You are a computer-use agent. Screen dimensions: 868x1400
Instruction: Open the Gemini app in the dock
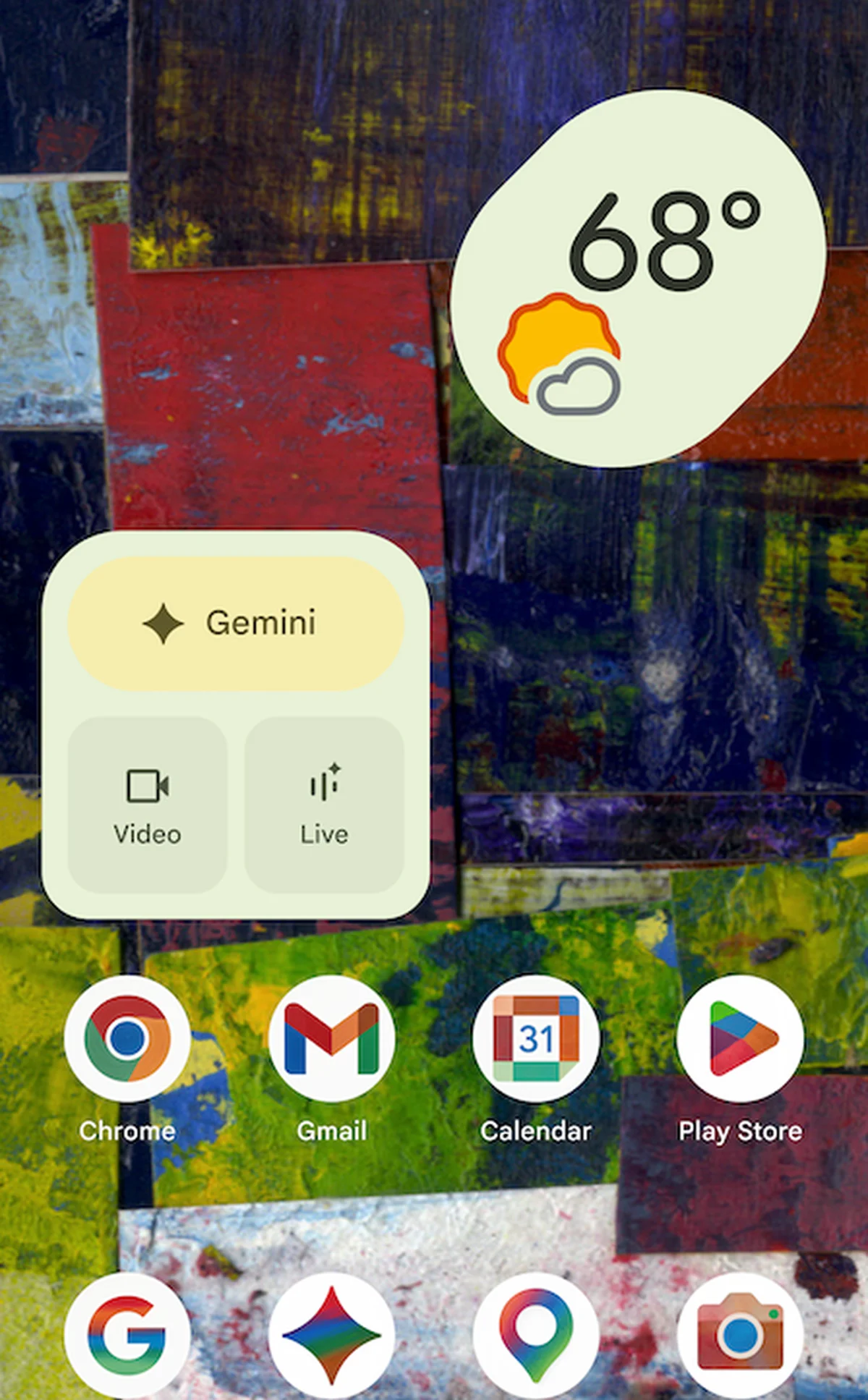pyautogui.click(x=331, y=1334)
